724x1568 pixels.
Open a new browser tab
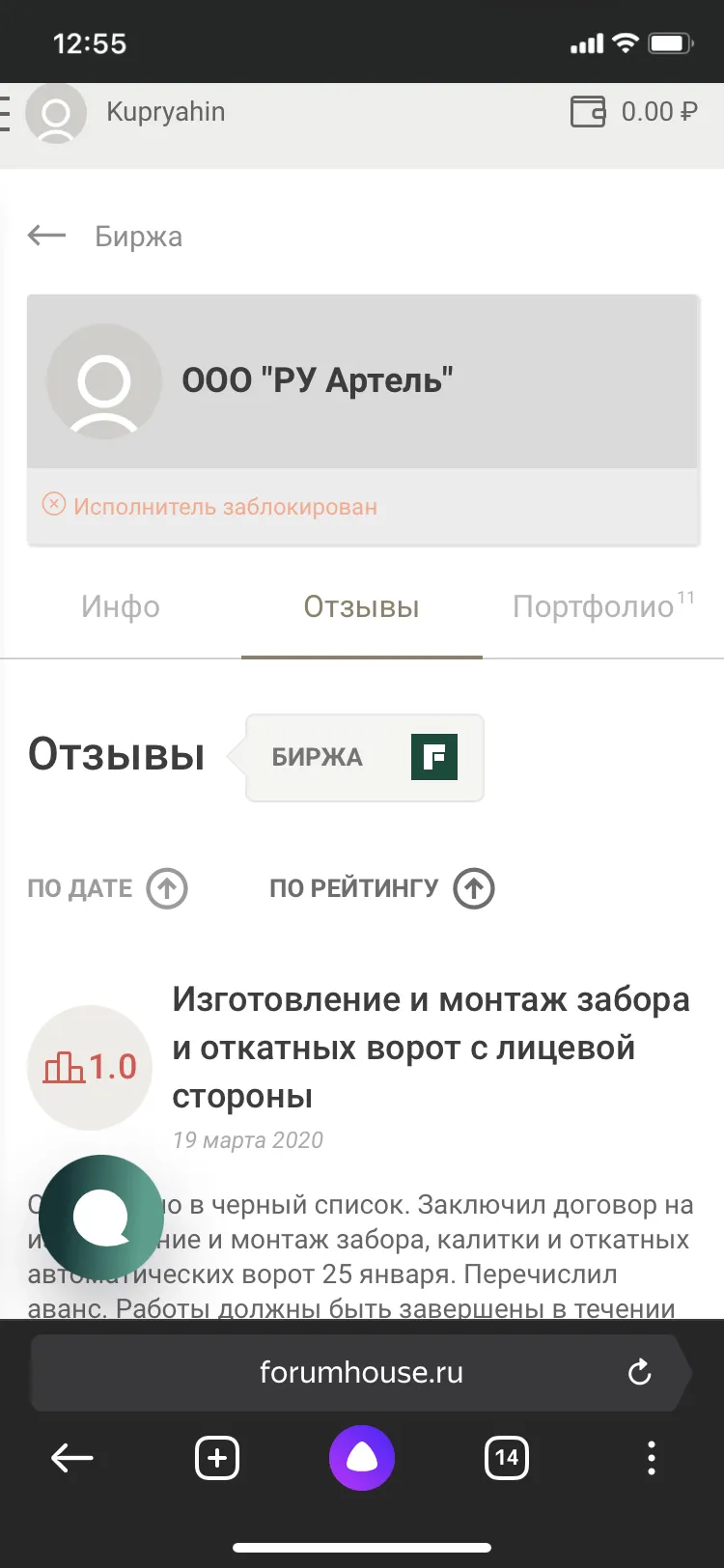click(x=217, y=1458)
